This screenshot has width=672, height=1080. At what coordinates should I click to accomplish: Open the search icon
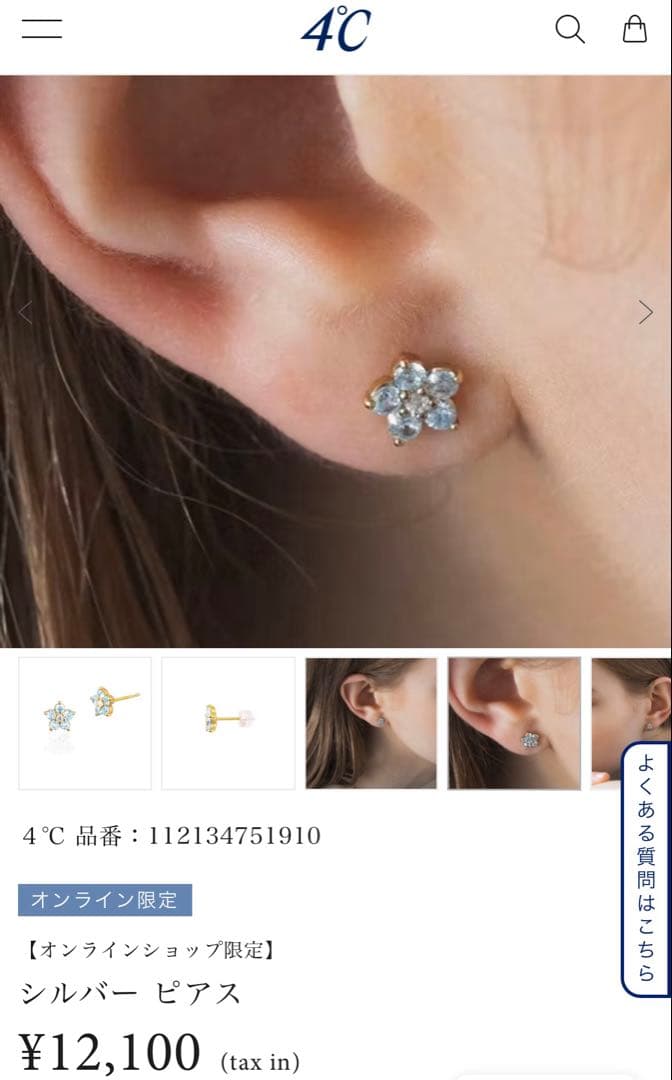pyautogui.click(x=570, y=29)
